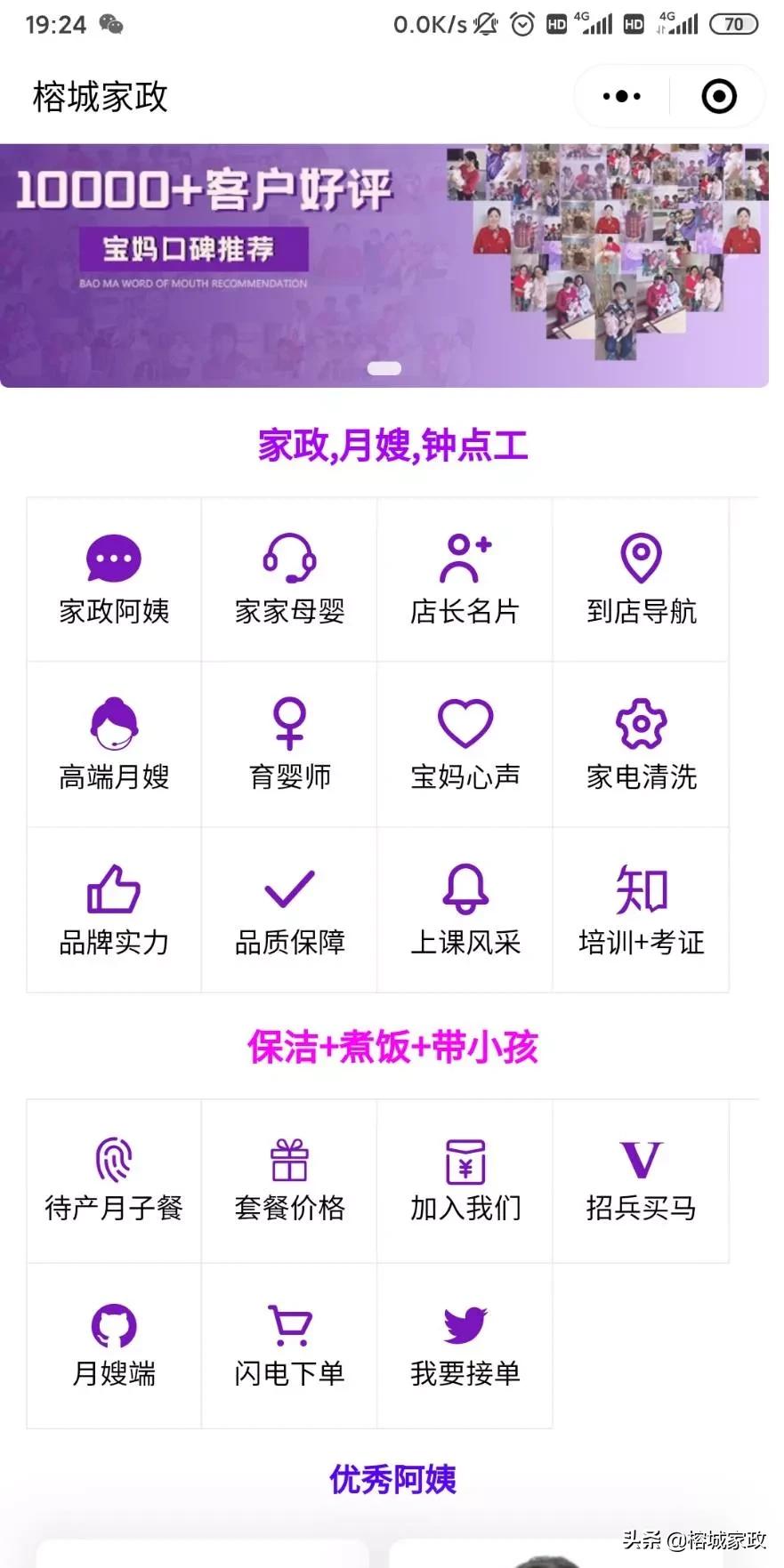Select the 家家母婴 headset icon

pyautogui.click(x=288, y=559)
